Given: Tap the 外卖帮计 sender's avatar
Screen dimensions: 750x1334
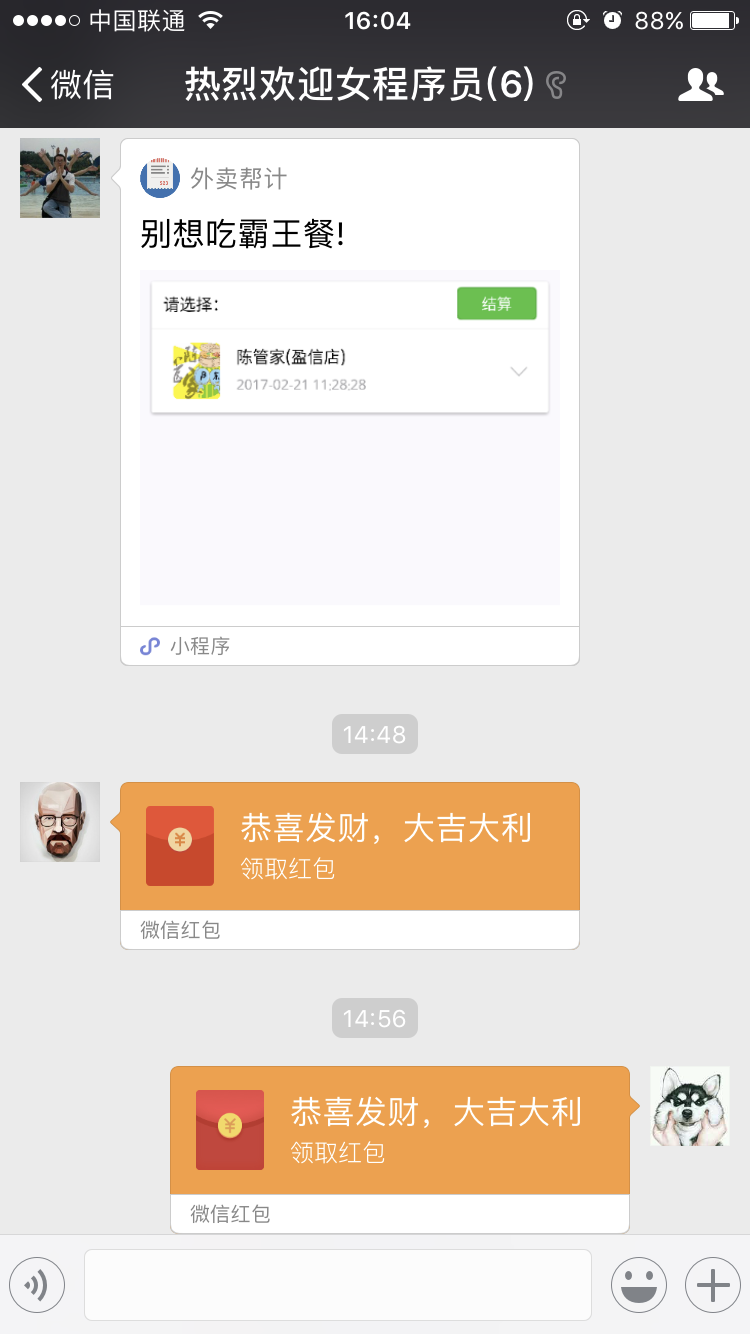Looking at the screenshot, I should (60, 178).
